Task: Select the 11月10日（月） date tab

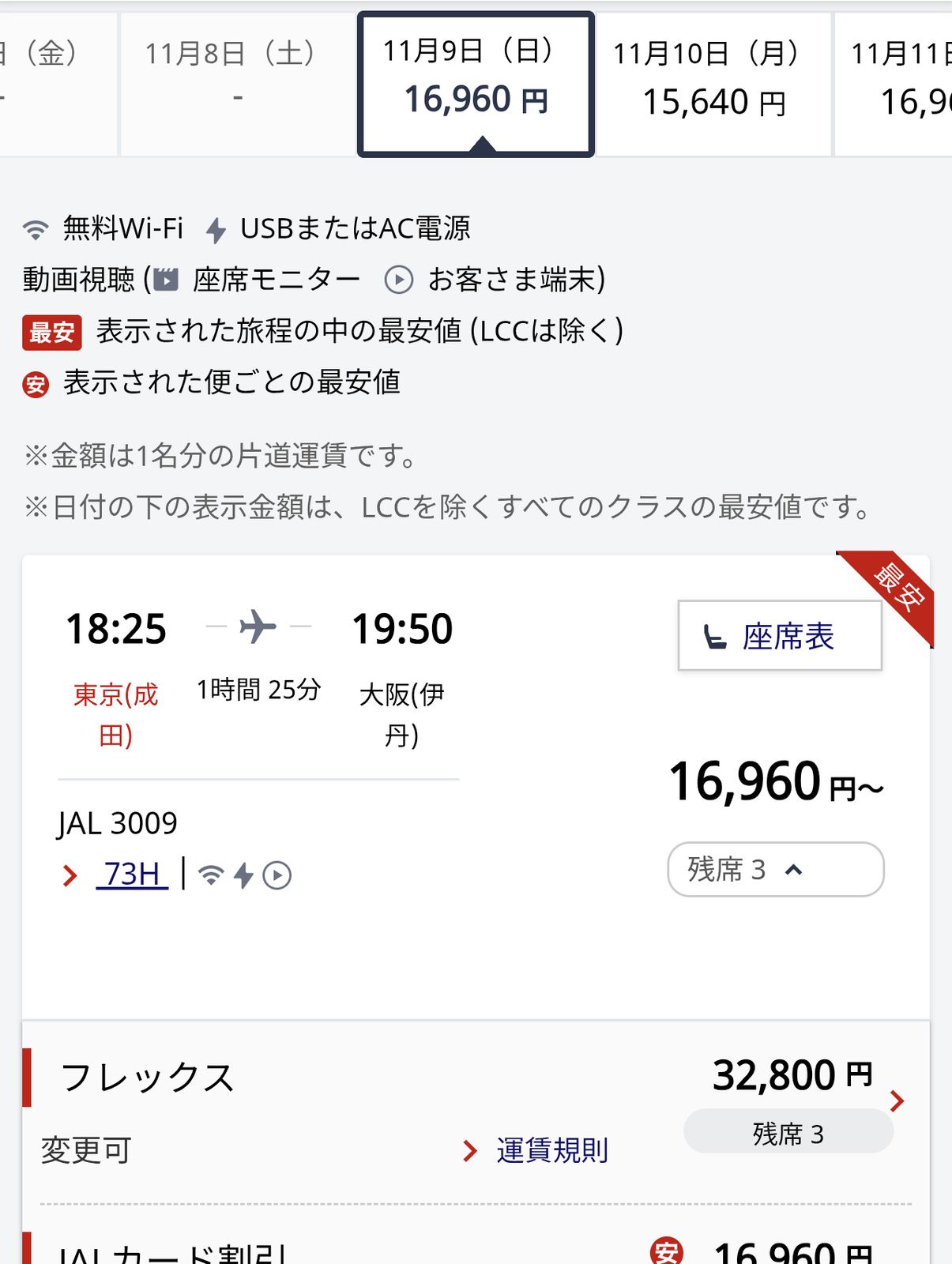Action: click(713, 83)
